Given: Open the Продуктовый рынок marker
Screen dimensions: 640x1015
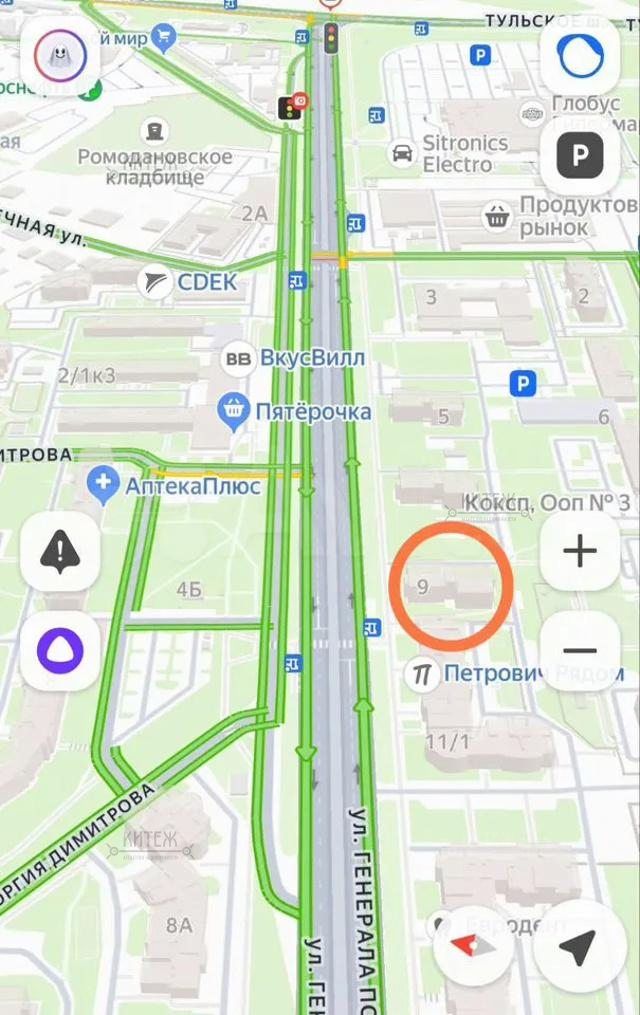Looking at the screenshot, I should click(496, 214).
